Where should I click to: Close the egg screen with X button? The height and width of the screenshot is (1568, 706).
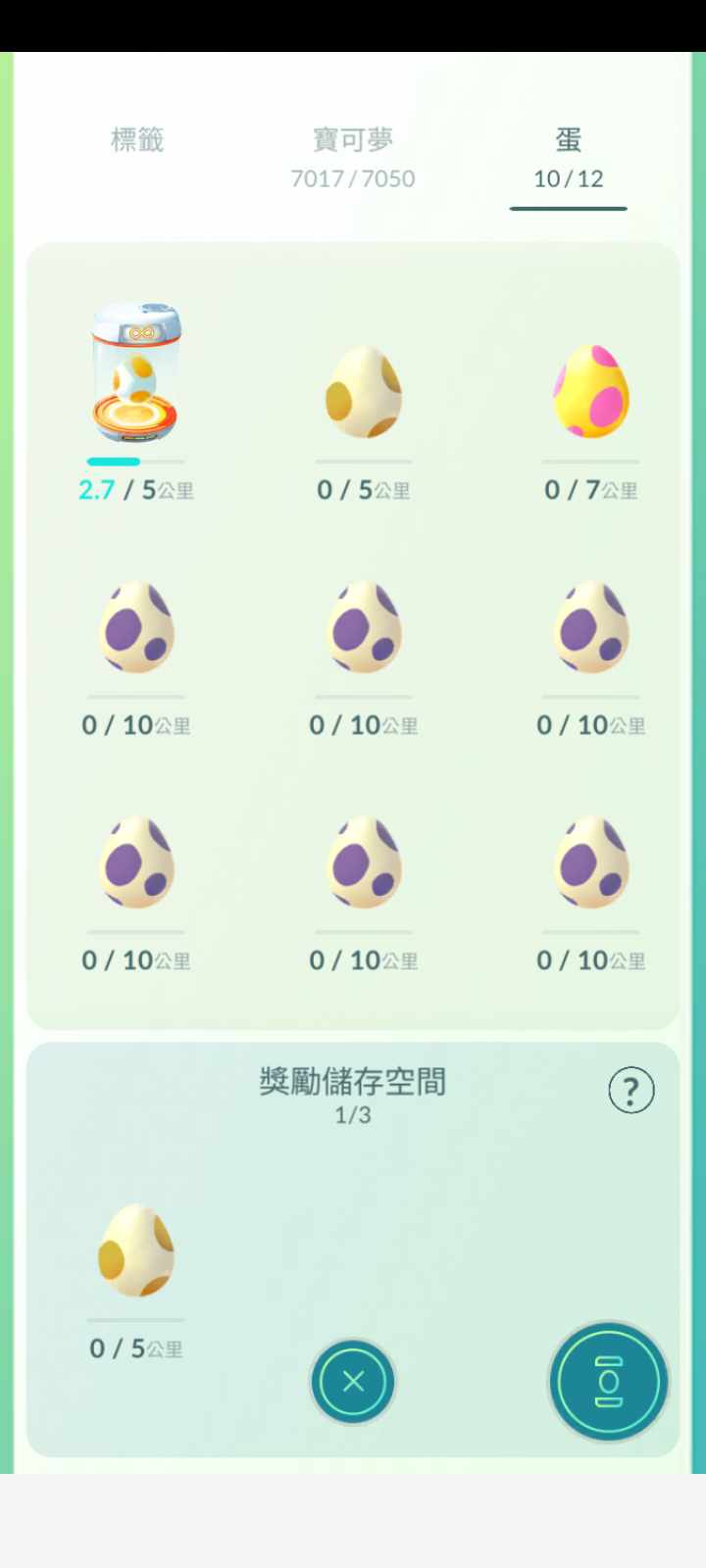[x=352, y=1381]
